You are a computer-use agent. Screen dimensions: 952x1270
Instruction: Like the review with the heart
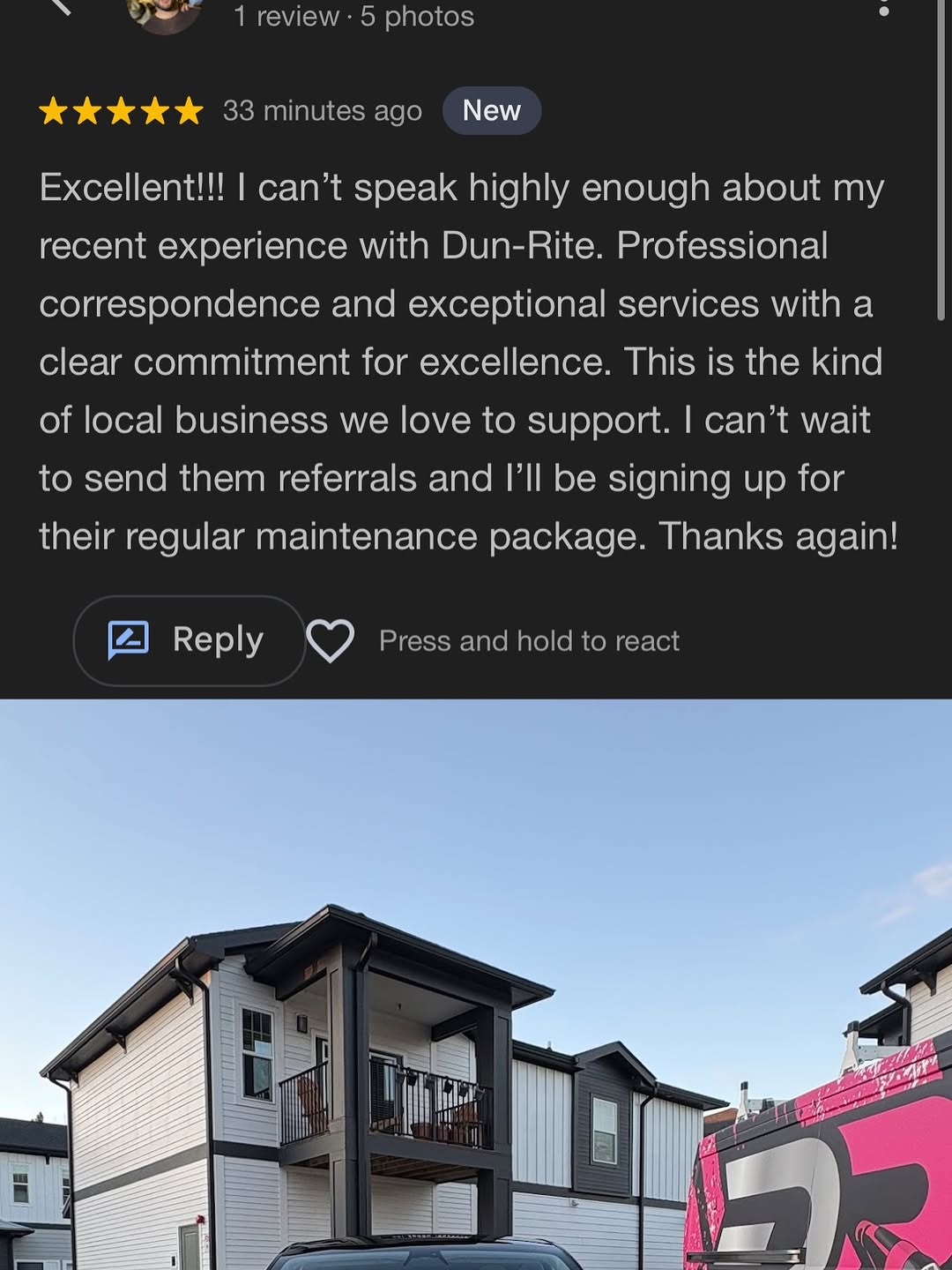[330, 640]
